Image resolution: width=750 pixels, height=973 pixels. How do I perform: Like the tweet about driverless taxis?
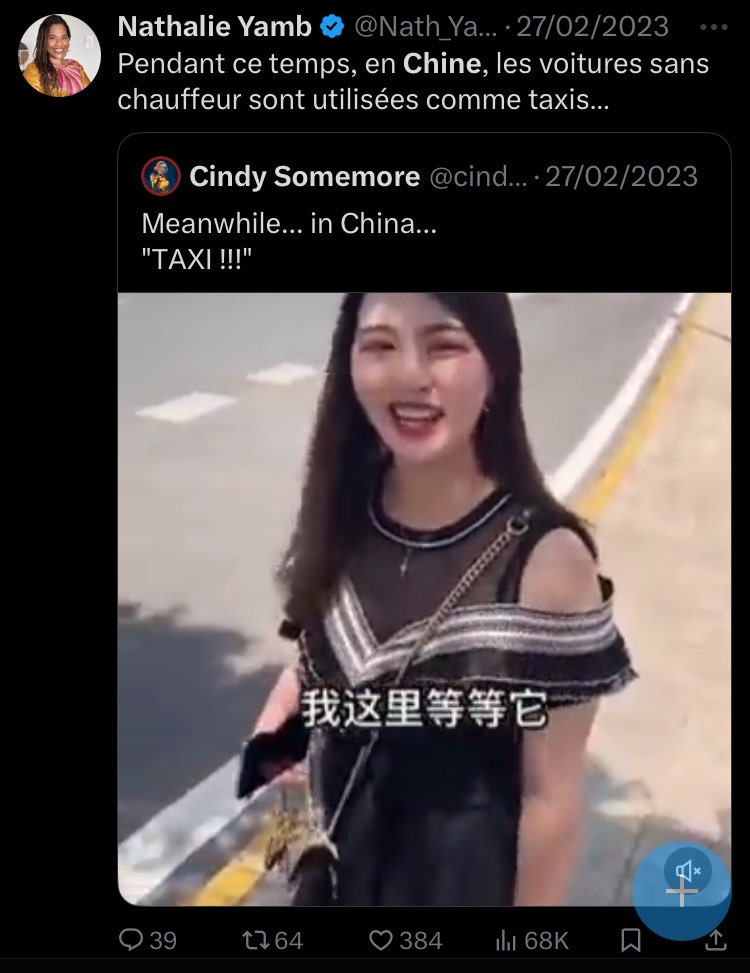(x=381, y=940)
